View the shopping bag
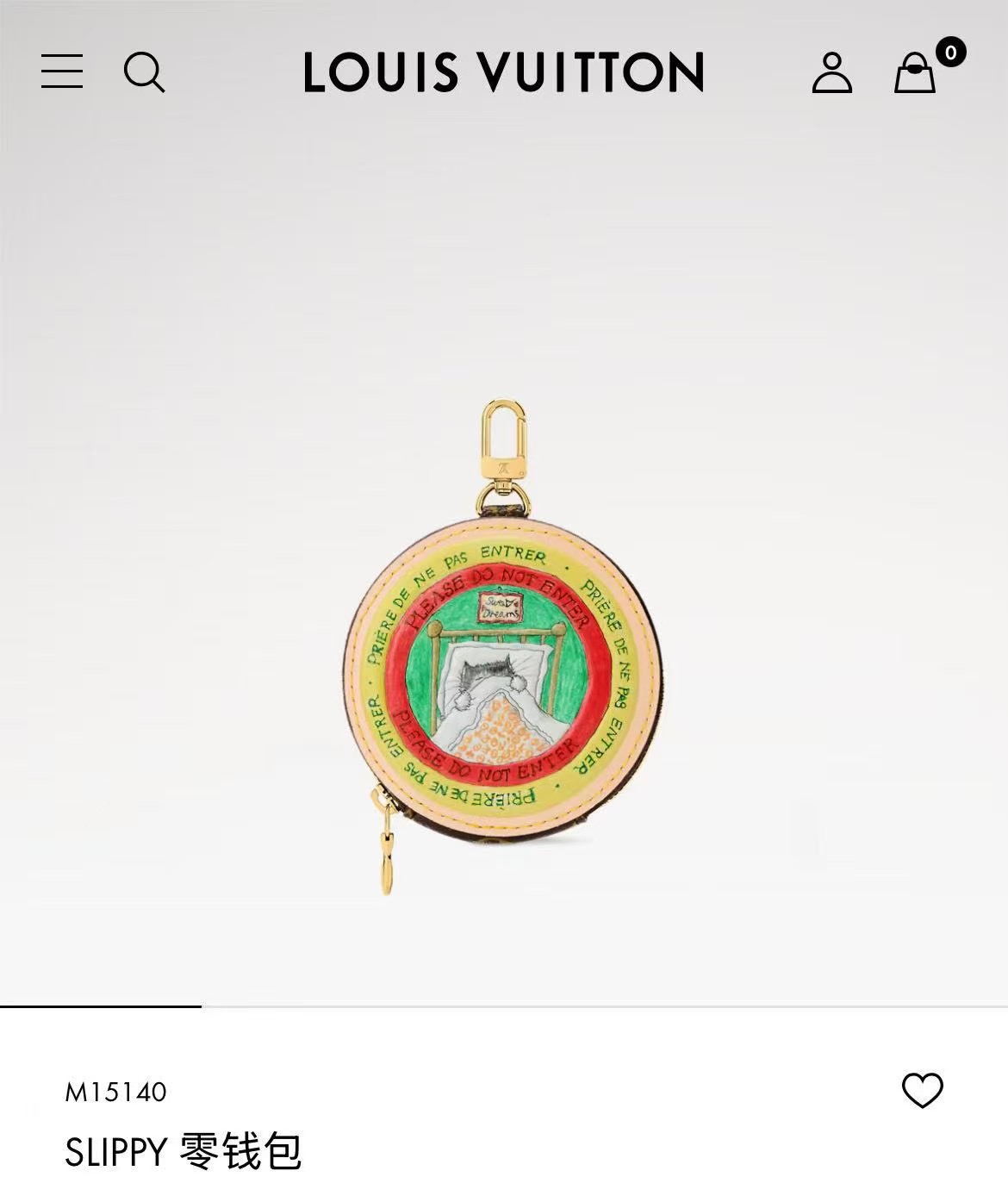This screenshot has width=1008, height=1177. [915, 72]
